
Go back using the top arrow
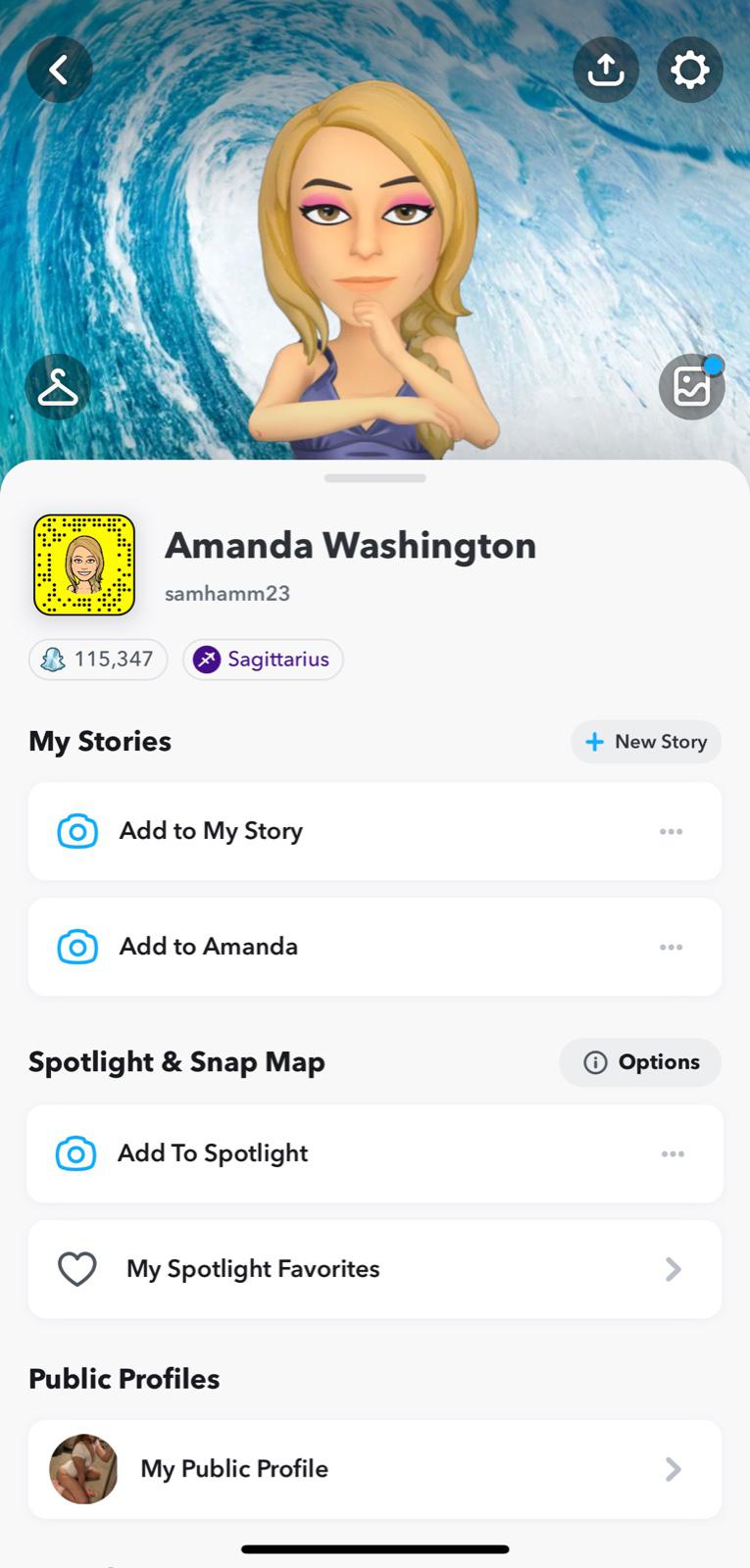[59, 70]
